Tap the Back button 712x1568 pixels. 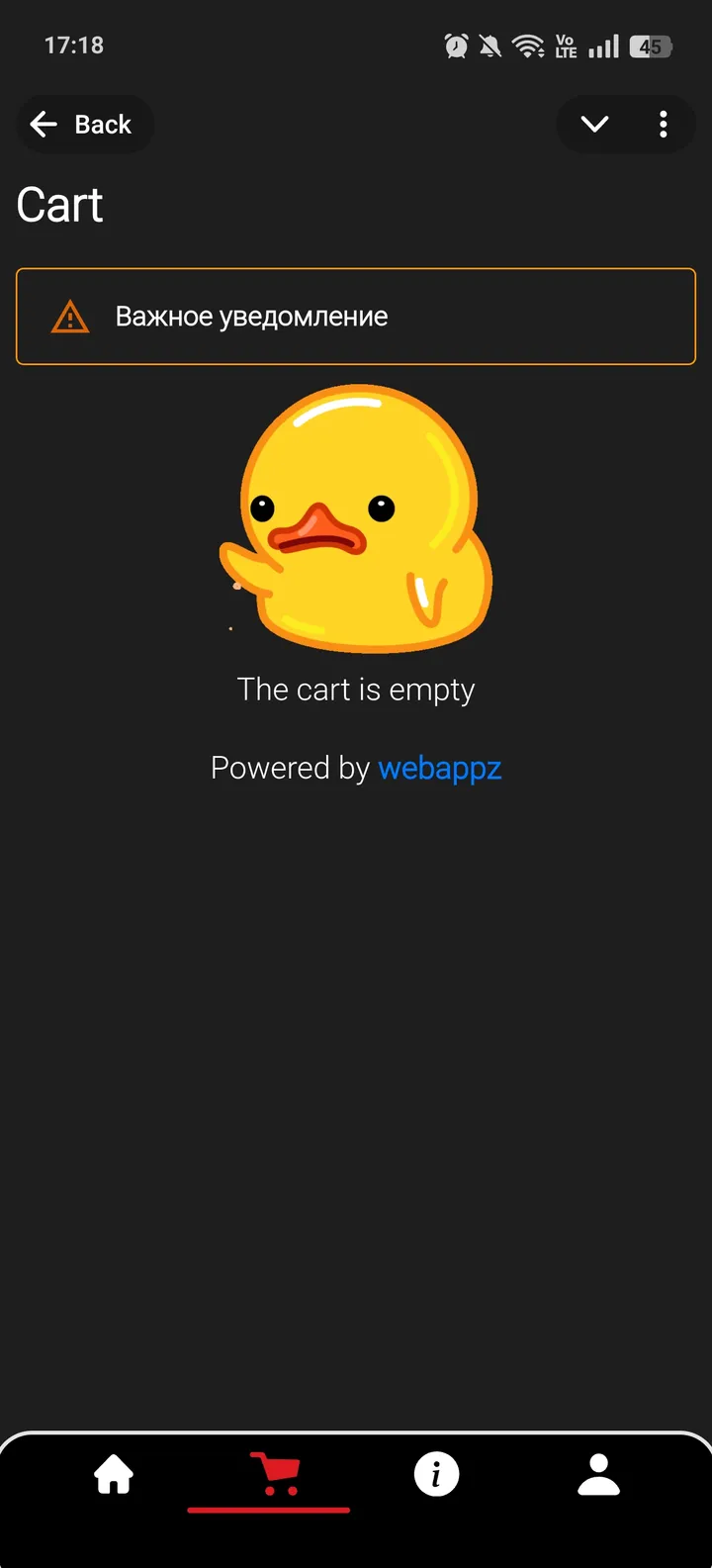[x=85, y=124]
